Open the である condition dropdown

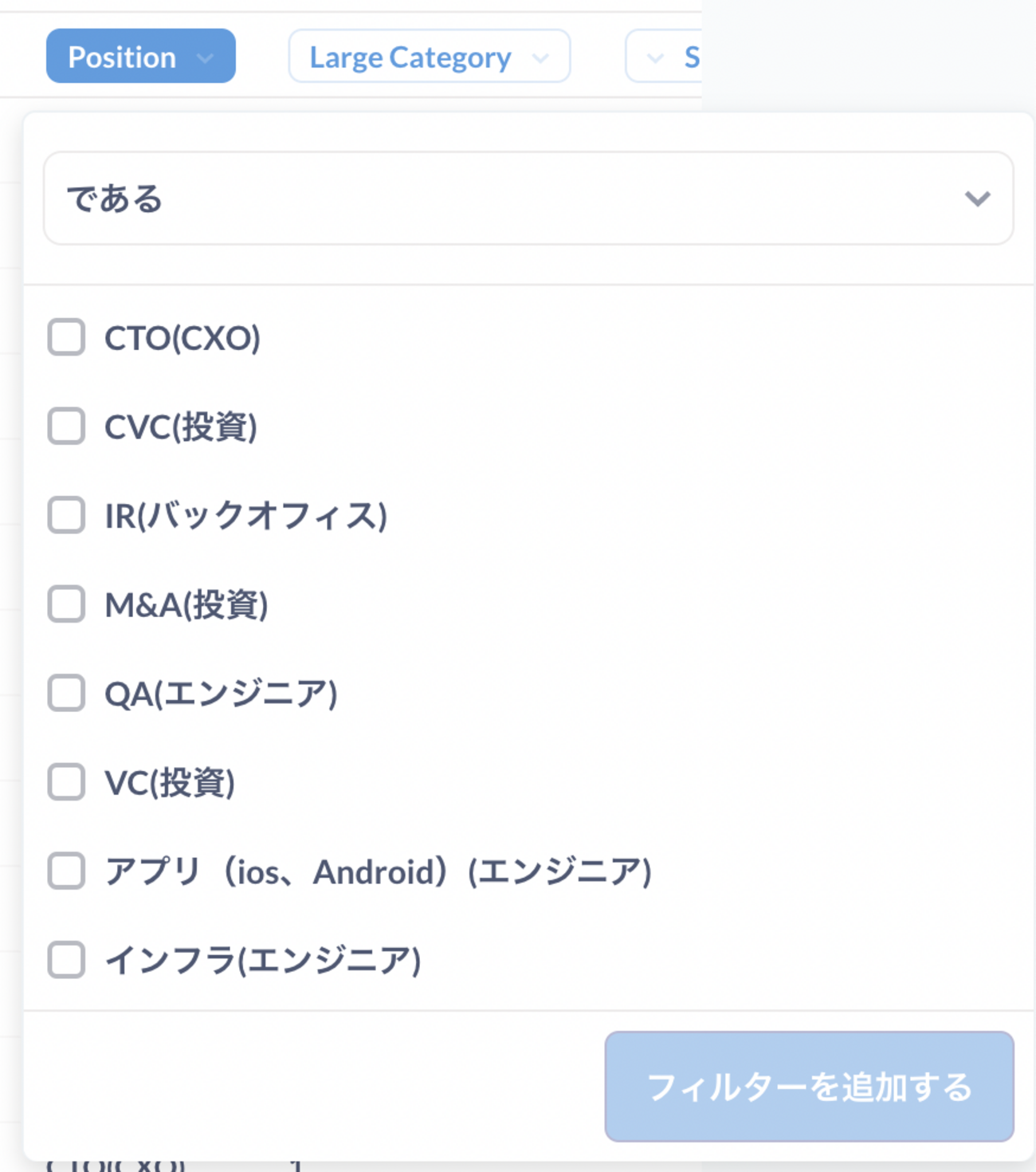coord(526,199)
